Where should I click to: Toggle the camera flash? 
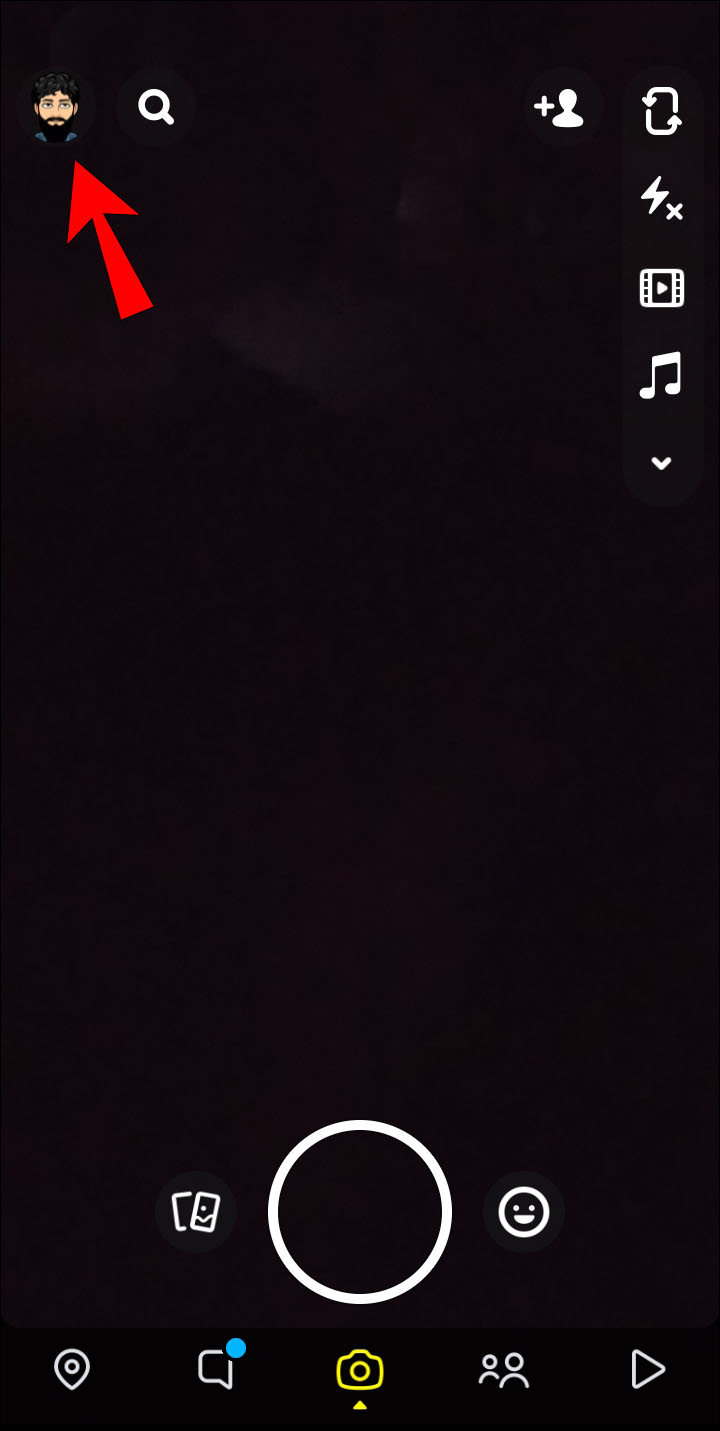[x=661, y=197]
